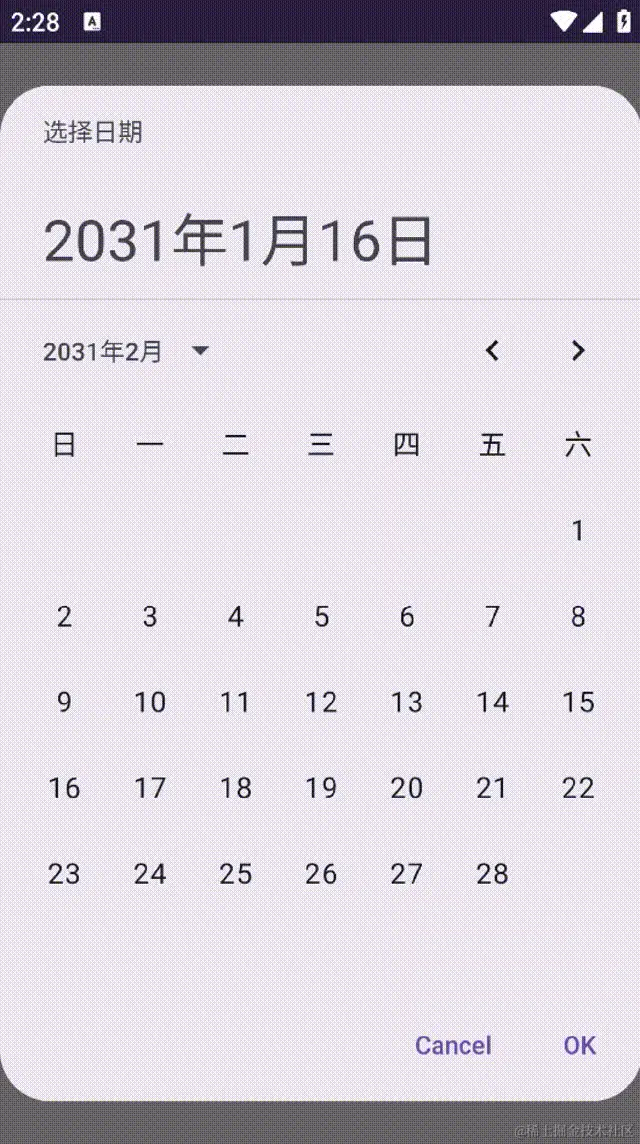The width and height of the screenshot is (640, 1144).
Task: Tap day 28 in the calendar
Action: (492, 875)
